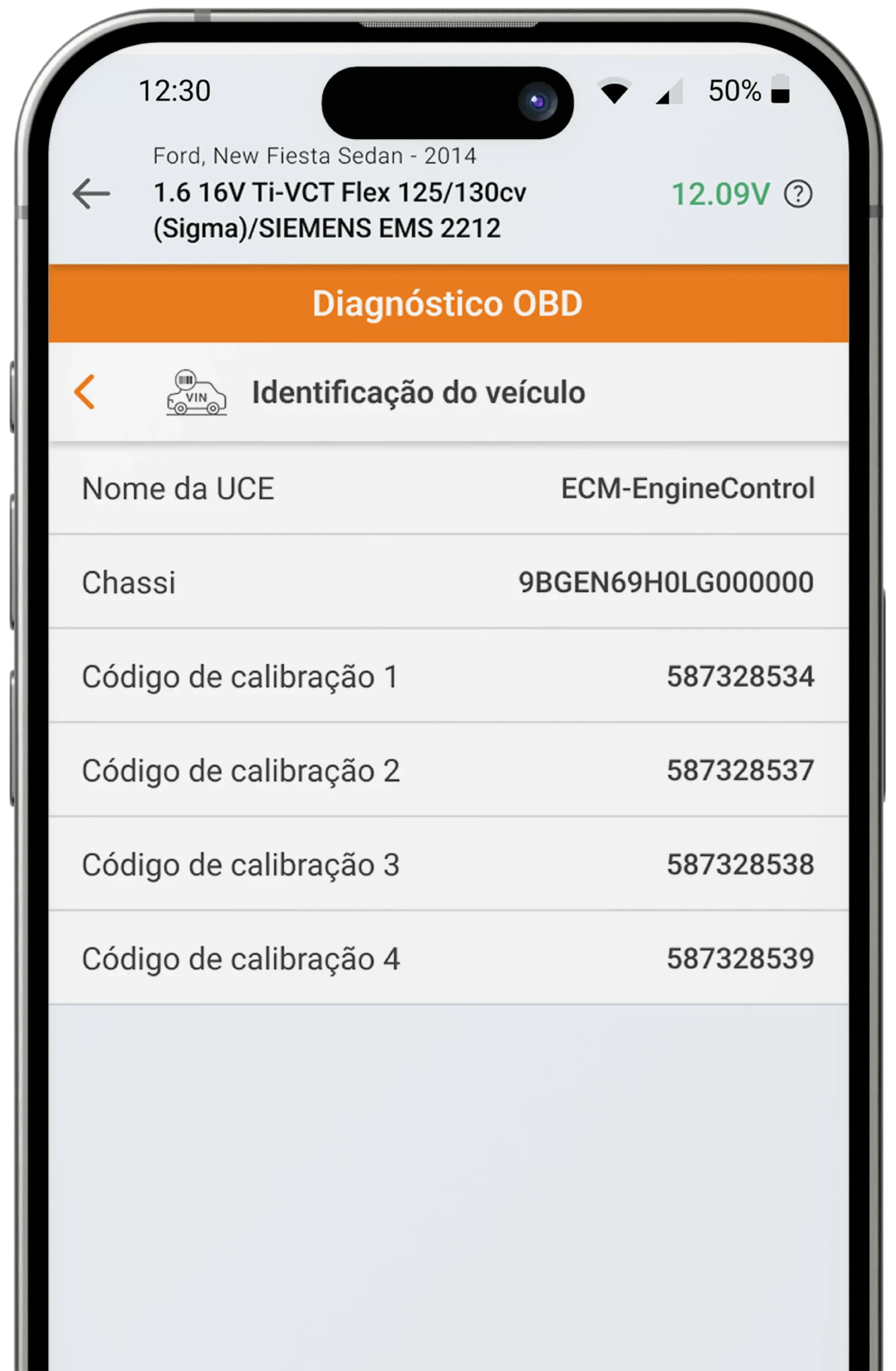Open the help icon beside 12.09V

[x=798, y=194]
